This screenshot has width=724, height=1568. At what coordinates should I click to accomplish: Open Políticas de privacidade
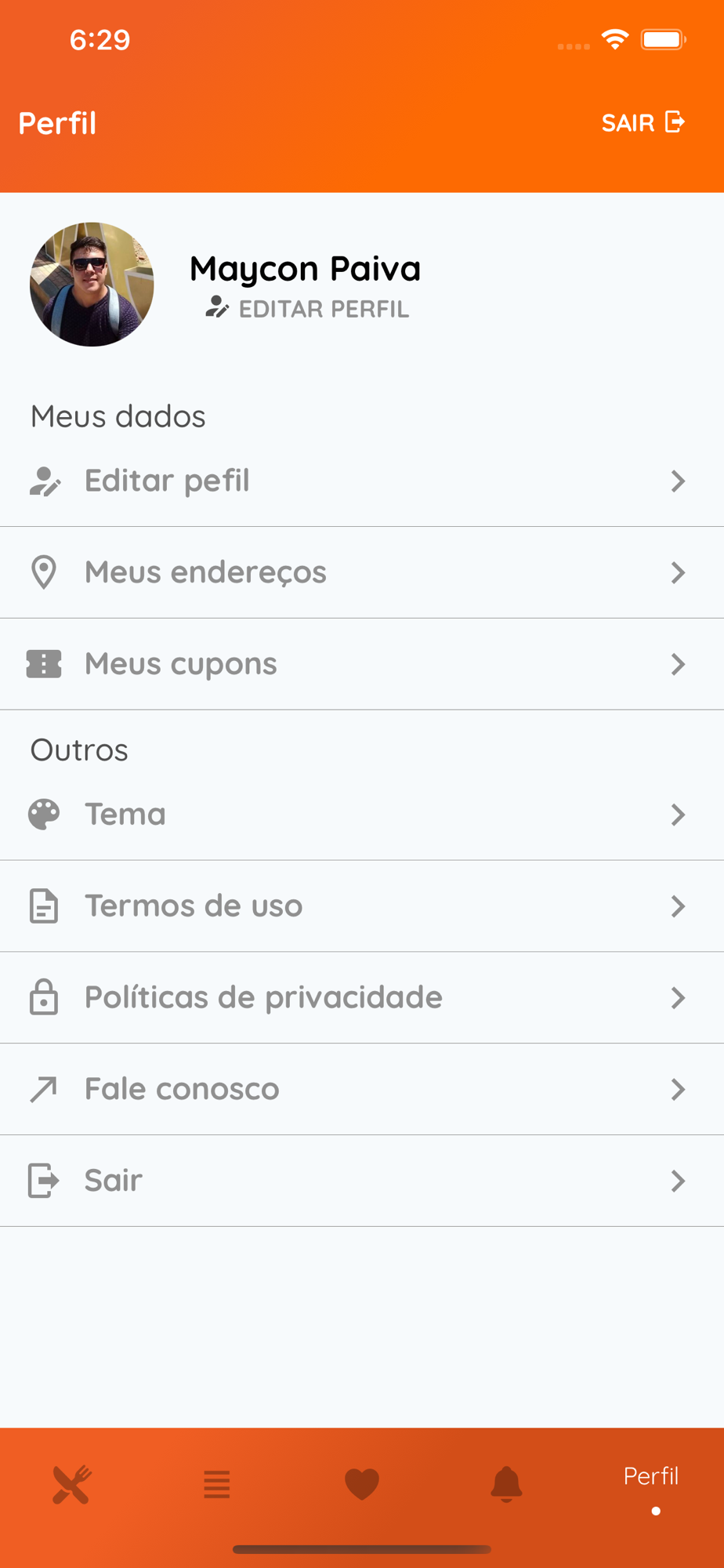pyautogui.click(x=360, y=998)
